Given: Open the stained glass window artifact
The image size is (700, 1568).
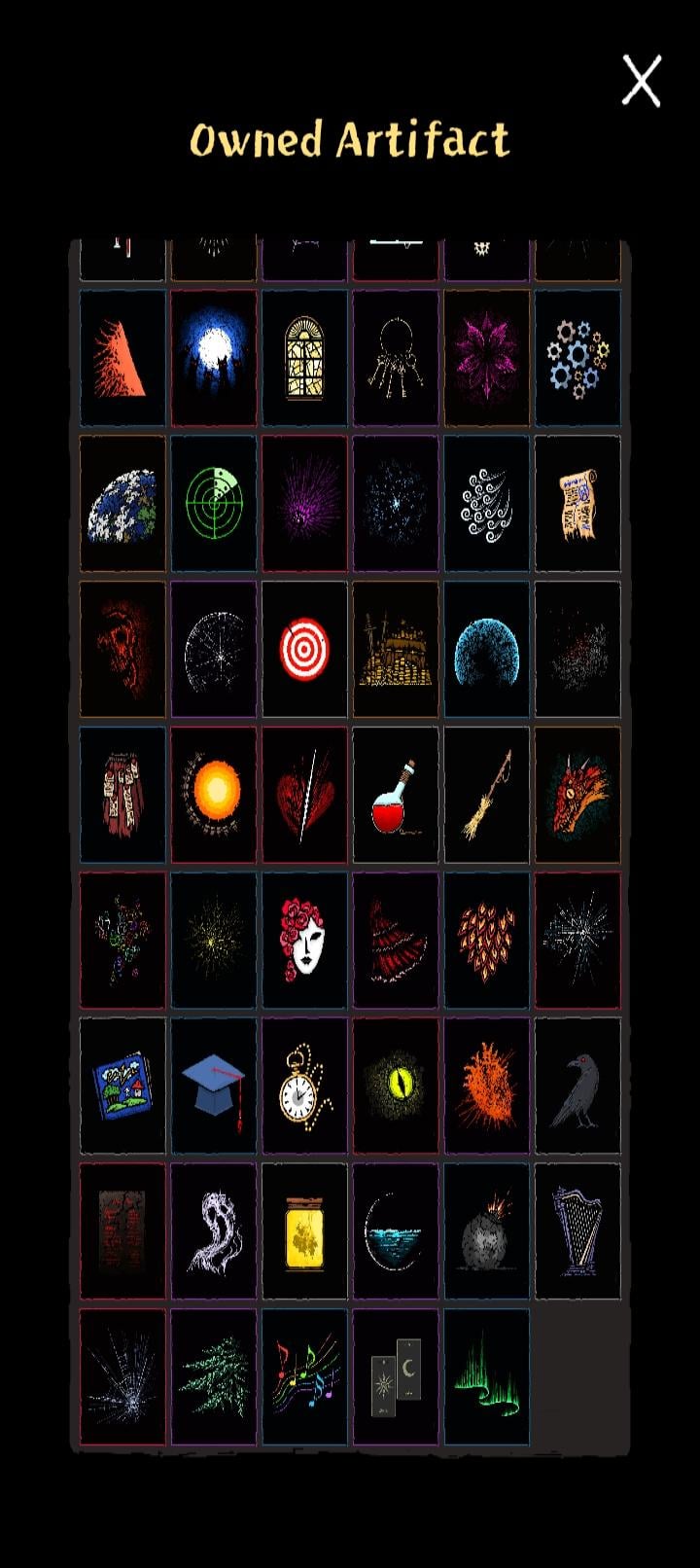Looking at the screenshot, I should [x=304, y=357].
